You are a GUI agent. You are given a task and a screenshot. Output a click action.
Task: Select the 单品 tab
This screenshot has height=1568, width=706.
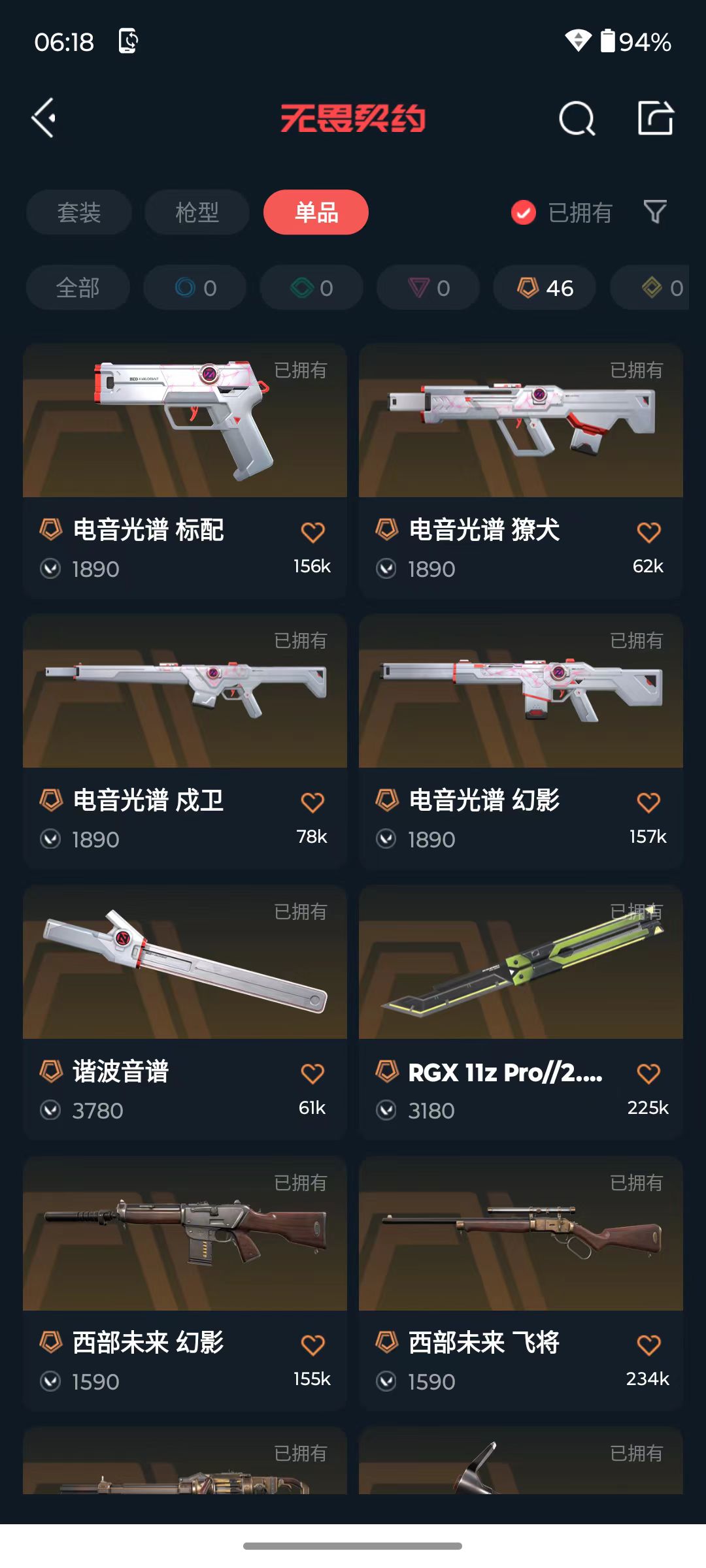[316, 212]
